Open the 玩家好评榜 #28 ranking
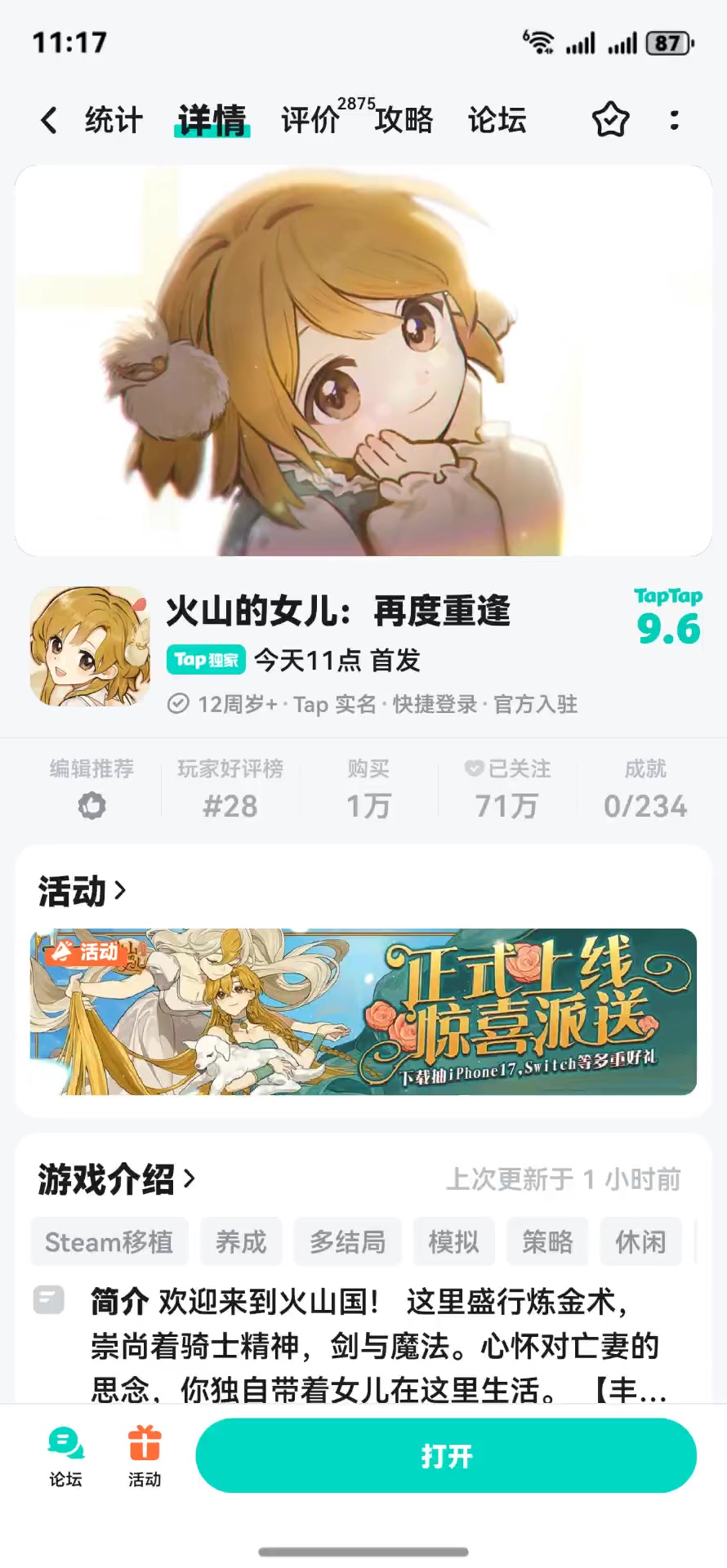 (230, 789)
